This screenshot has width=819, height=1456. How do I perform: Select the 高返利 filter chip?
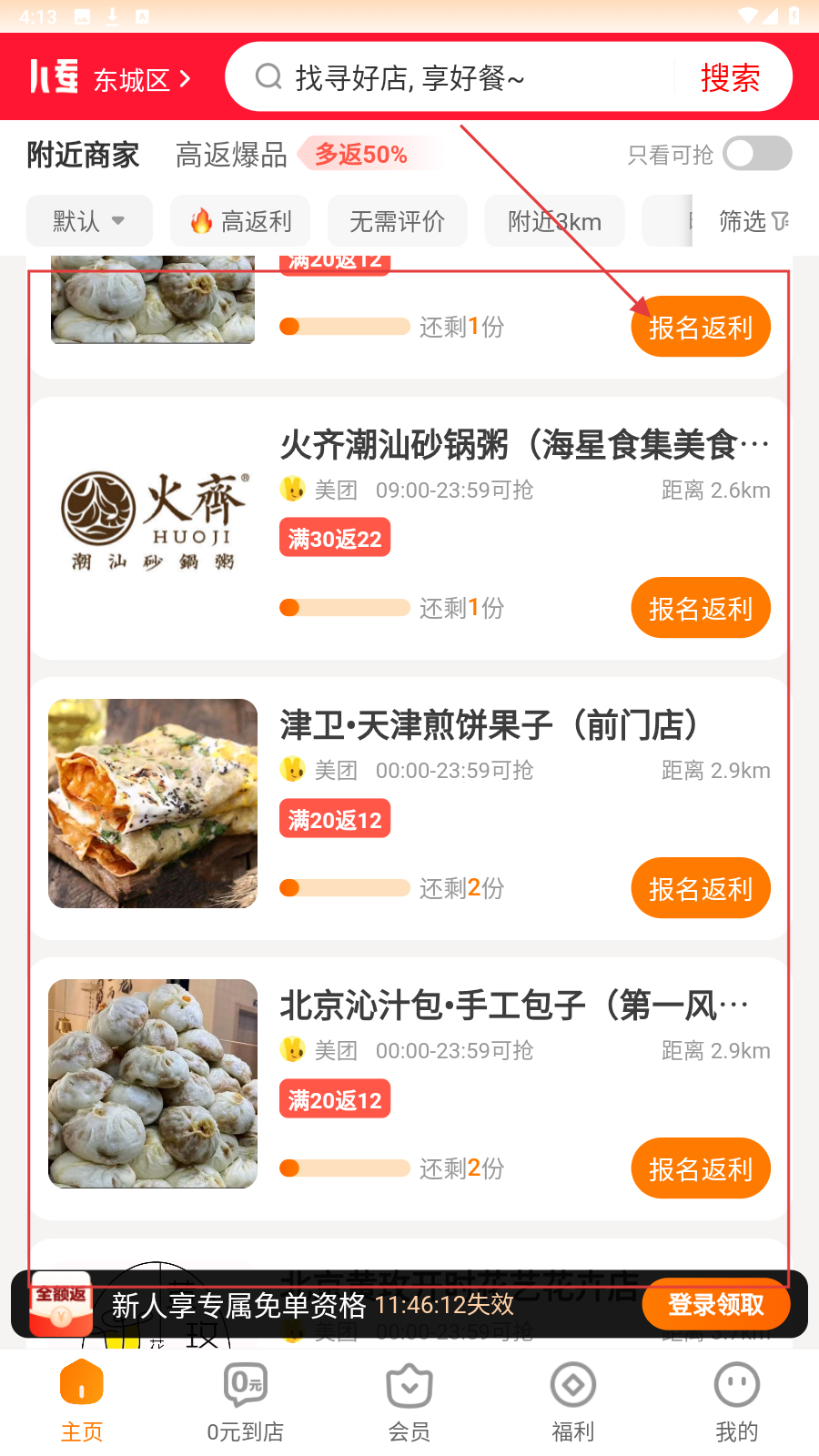tap(240, 221)
